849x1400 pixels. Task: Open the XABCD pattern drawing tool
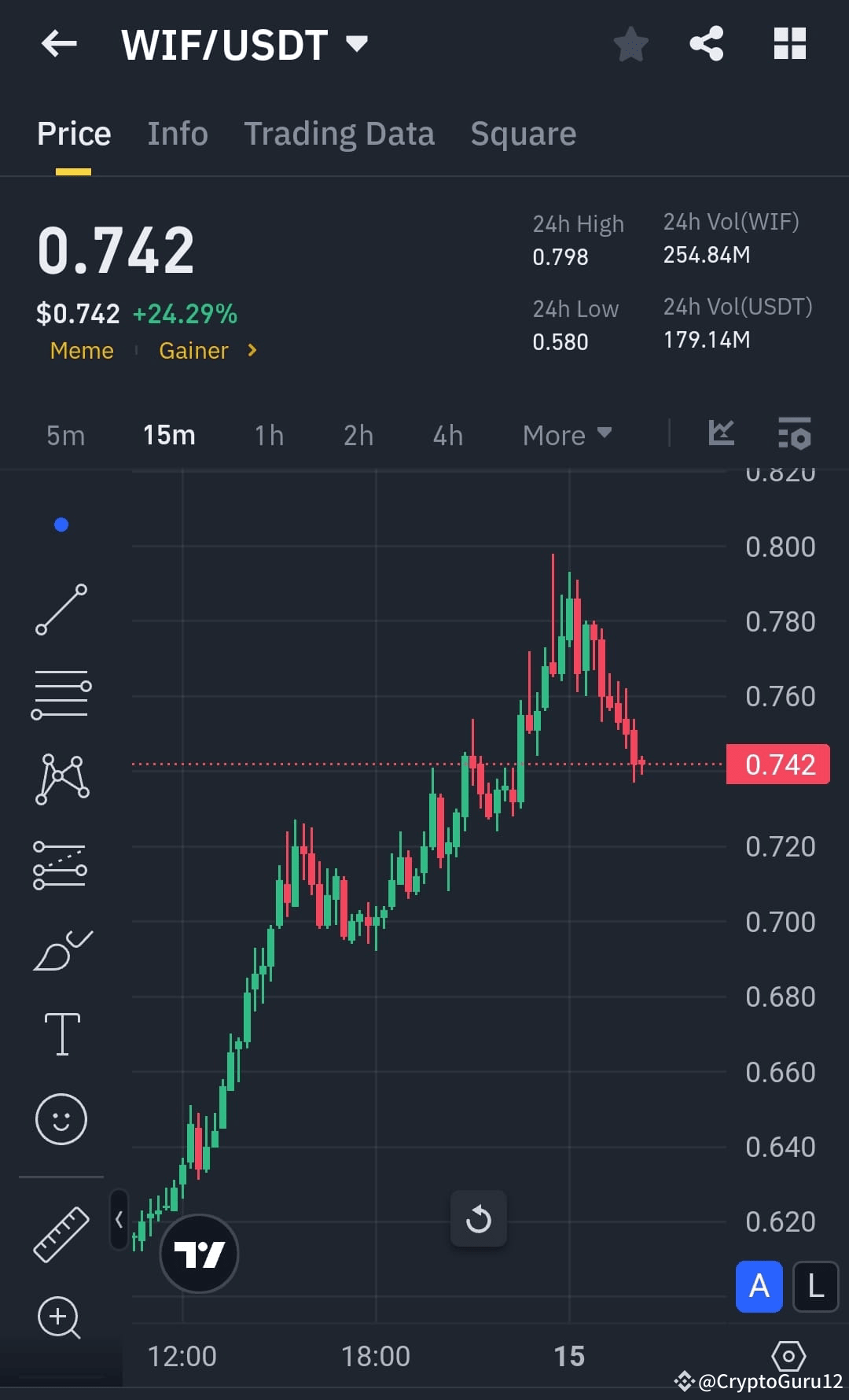pos(61,779)
